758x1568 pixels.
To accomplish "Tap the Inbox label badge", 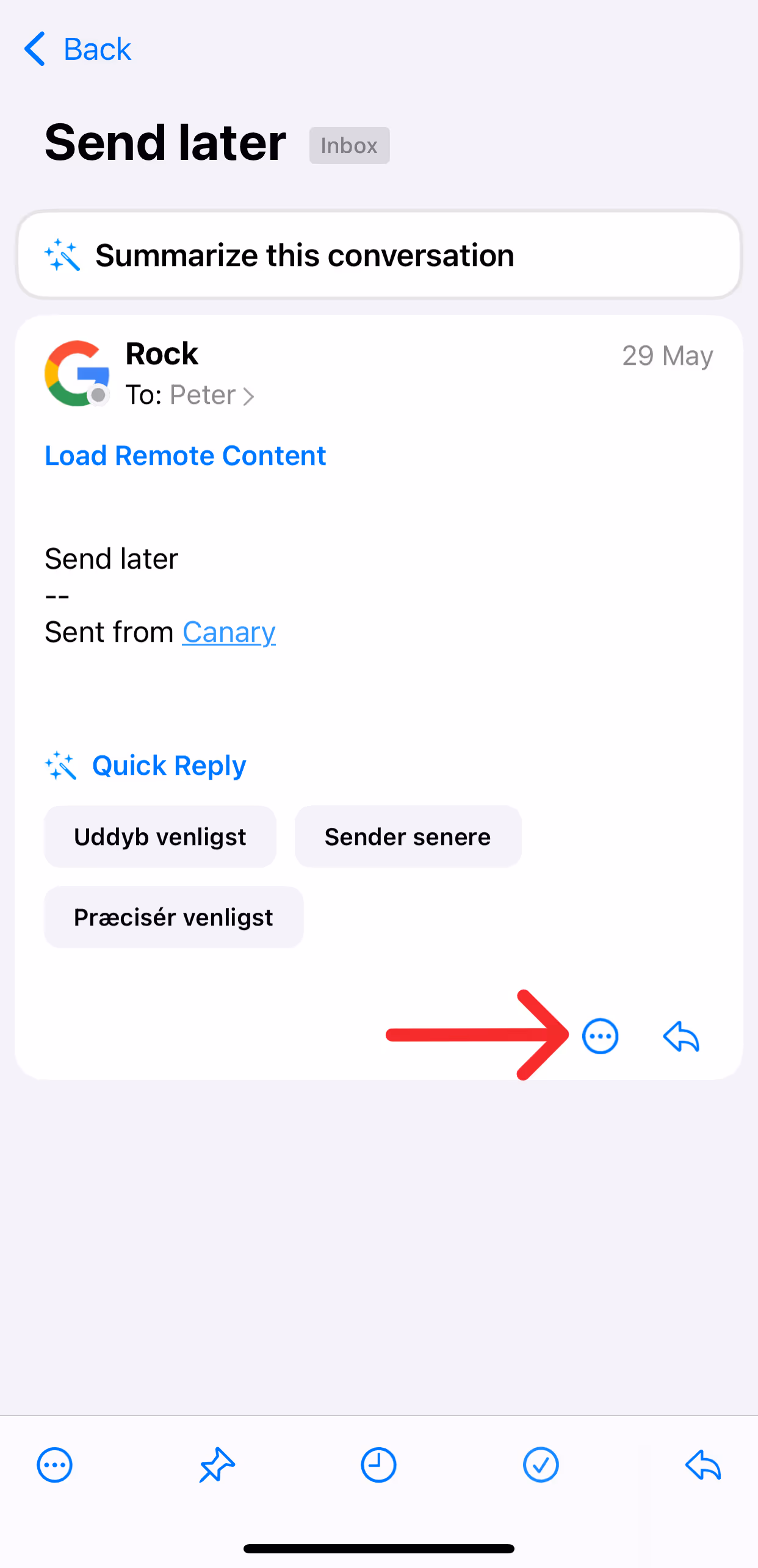I will click(x=349, y=145).
